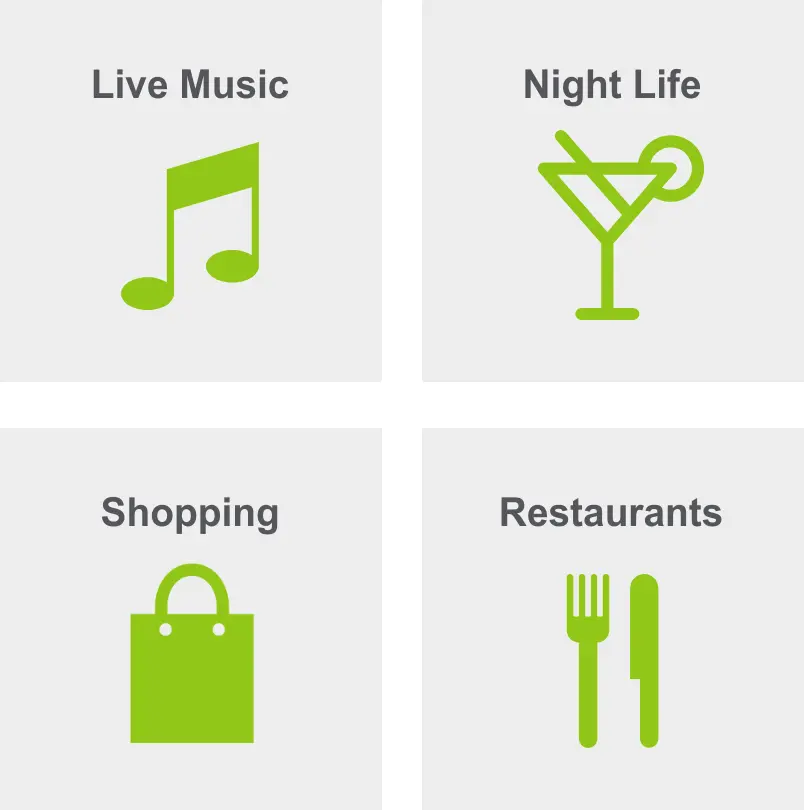Click the Shopping heading text
804x810 pixels.
[190, 513]
